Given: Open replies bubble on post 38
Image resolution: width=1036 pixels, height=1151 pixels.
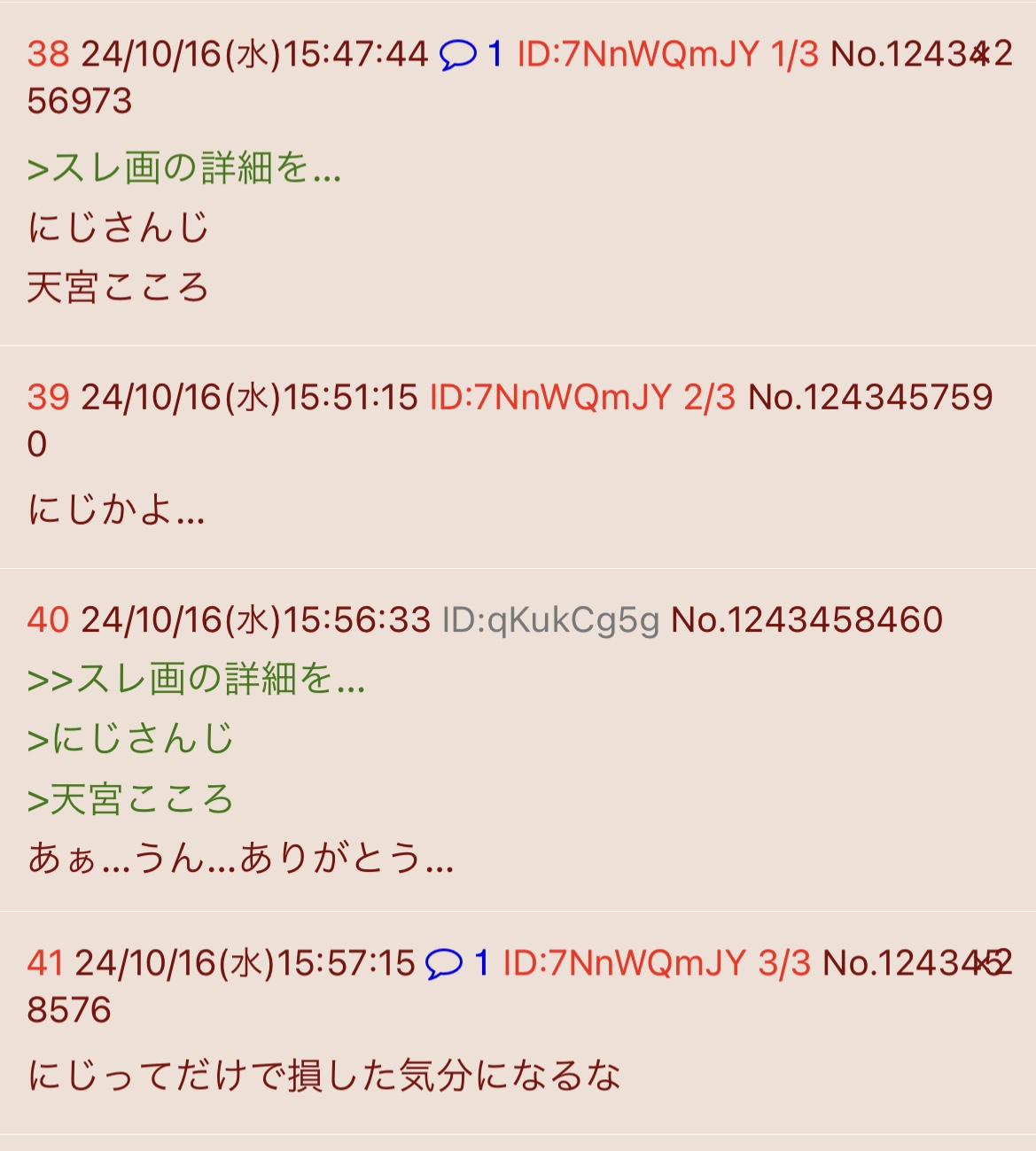Looking at the screenshot, I should tap(471, 55).
